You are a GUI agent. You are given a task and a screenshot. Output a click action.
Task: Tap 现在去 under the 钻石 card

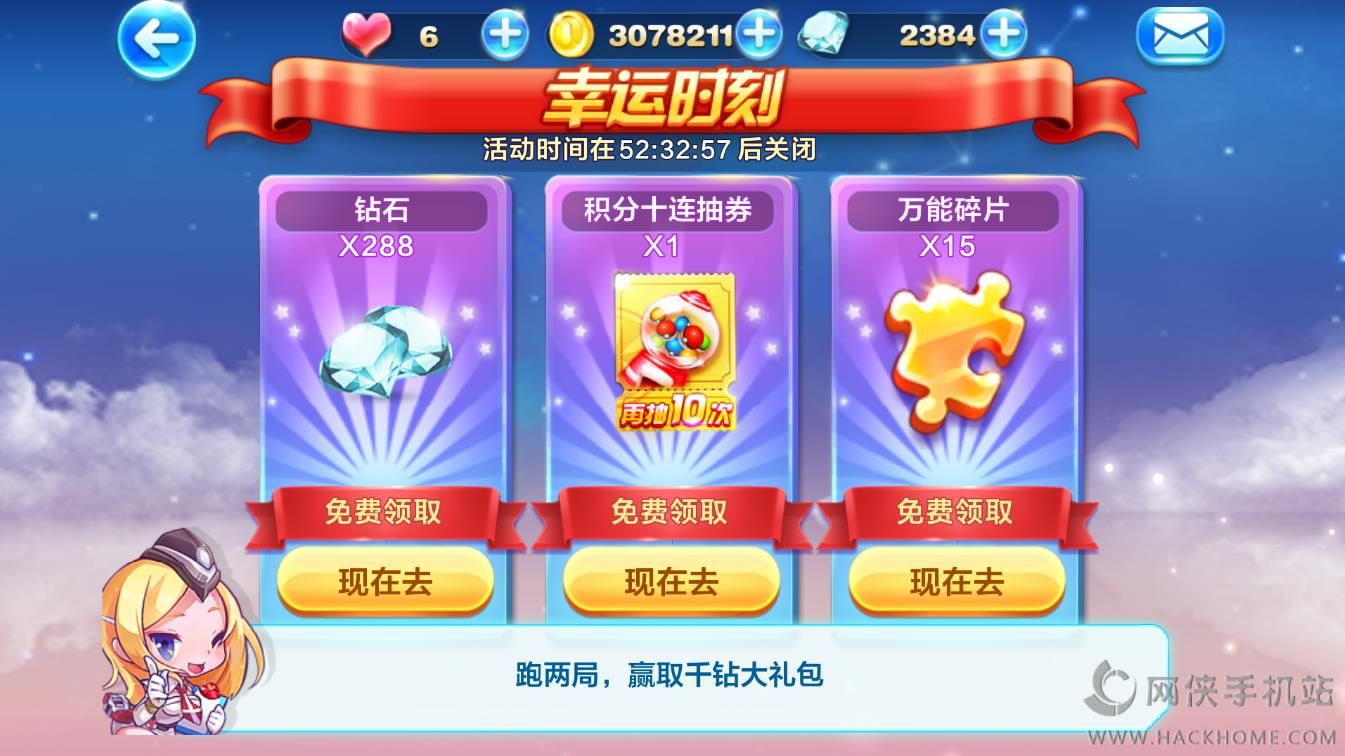pyautogui.click(x=385, y=582)
